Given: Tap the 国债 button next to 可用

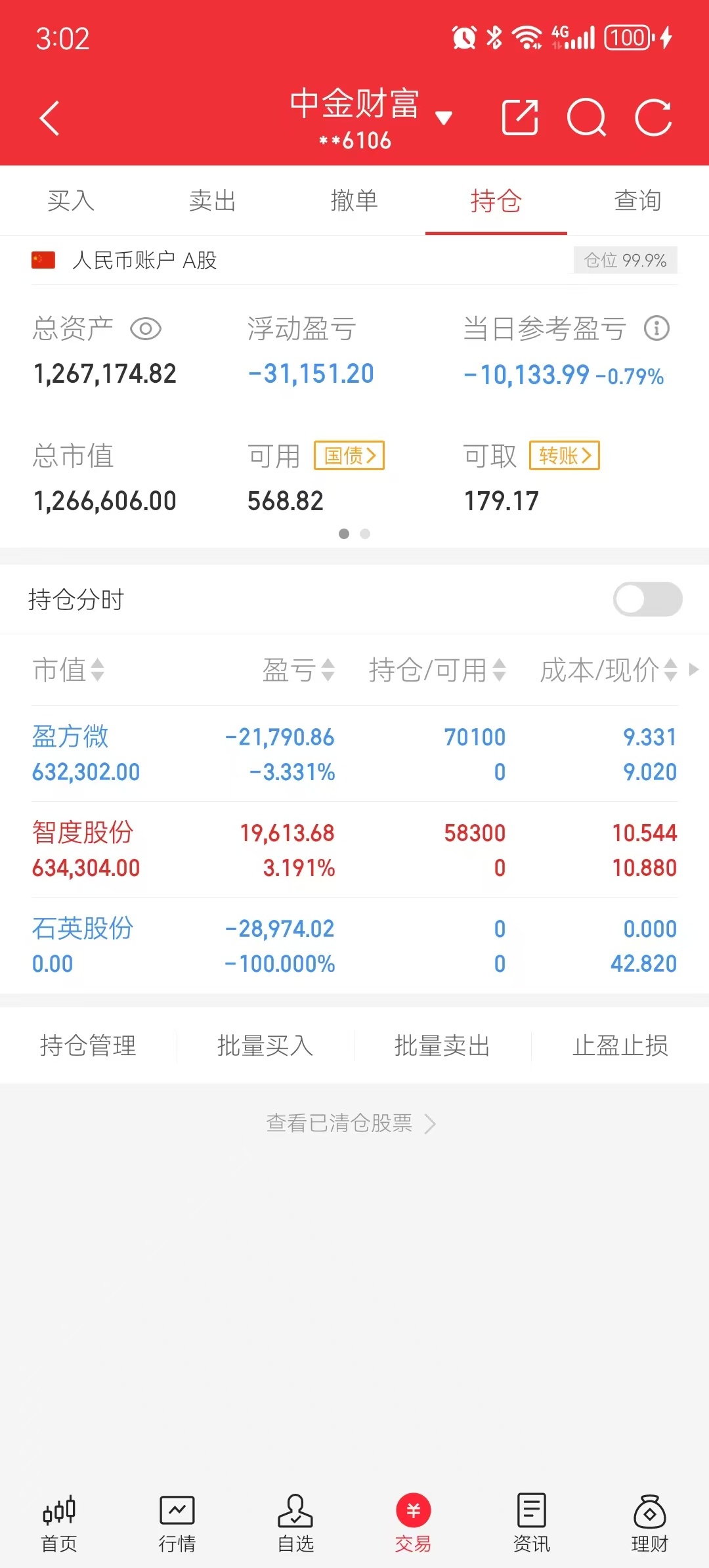Looking at the screenshot, I should (x=349, y=456).
